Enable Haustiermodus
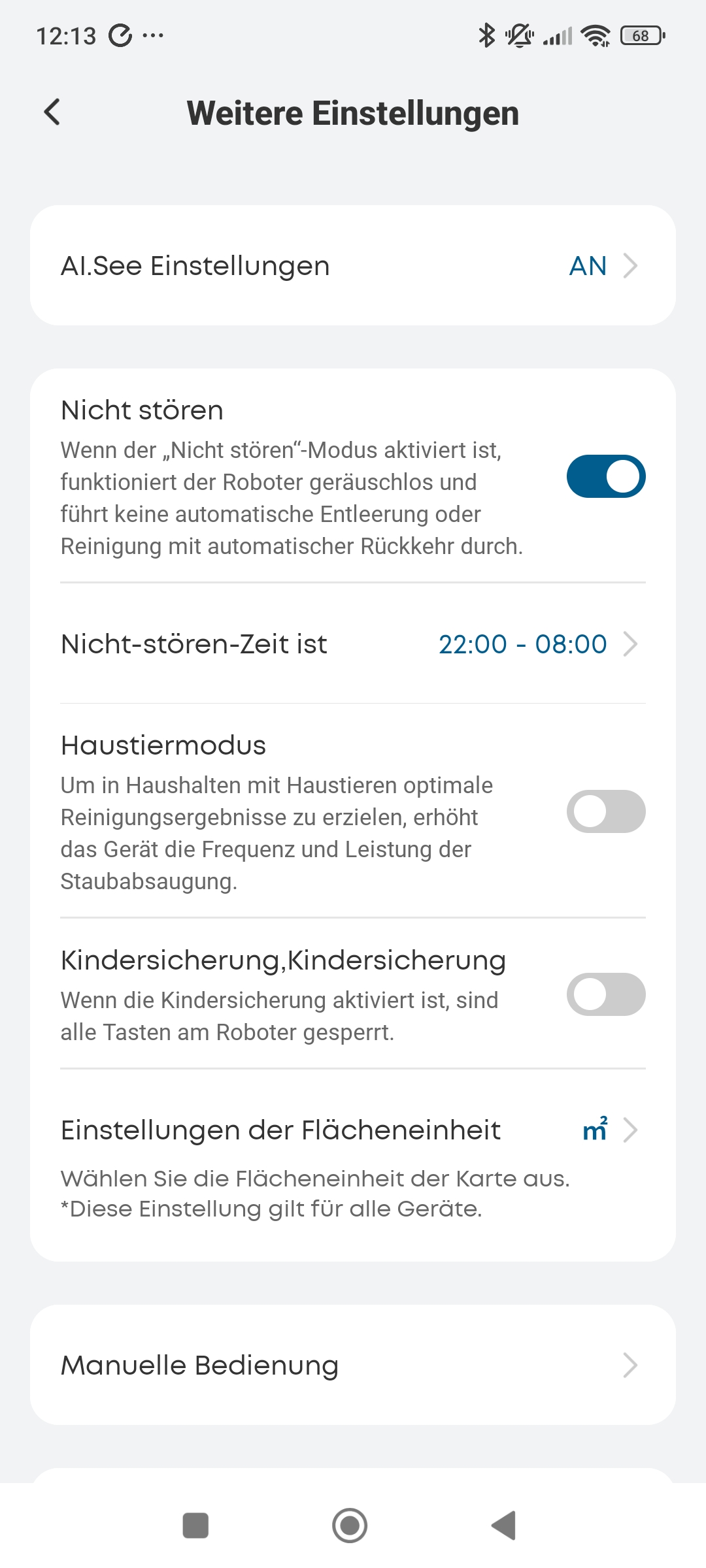The image size is (706, 1568). [605, 811]
